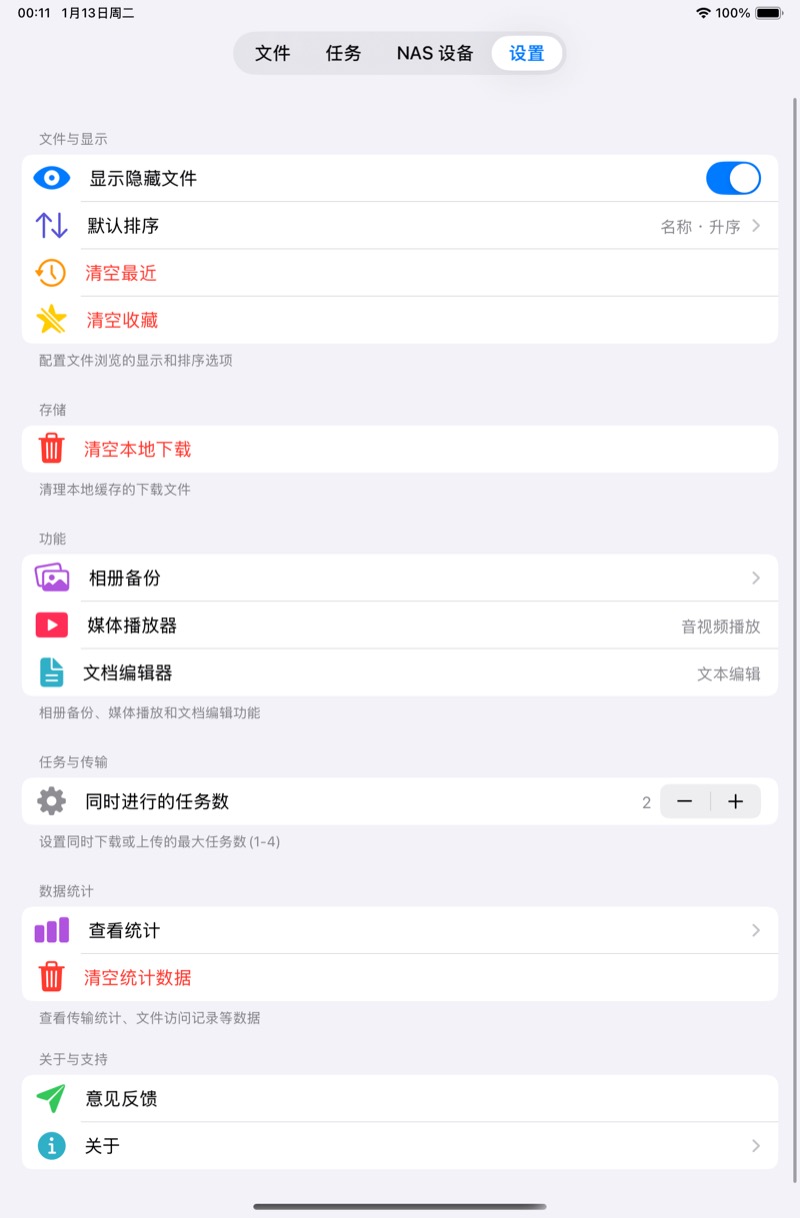Click the paper plane icon beside 意见反馈
800x1218 pixels.
pos(51,1097)
